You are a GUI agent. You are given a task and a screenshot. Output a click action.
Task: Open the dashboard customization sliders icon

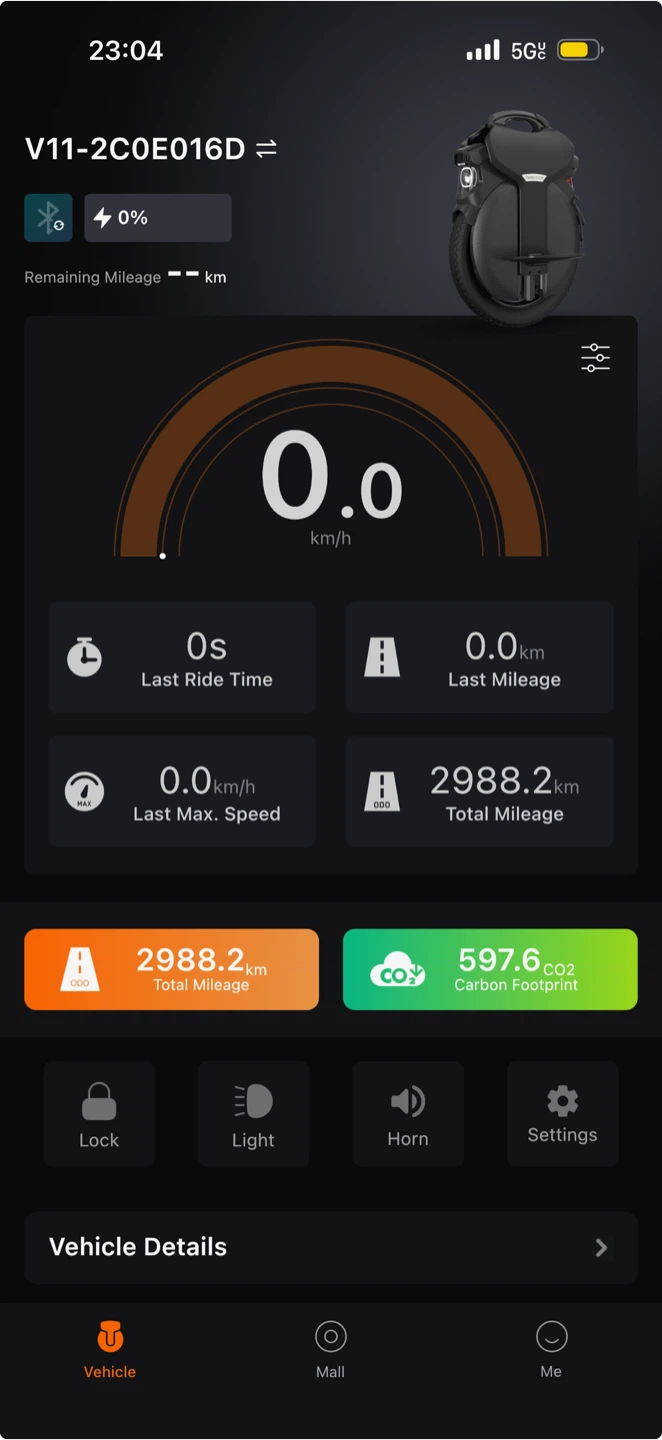tap(595, 358)
